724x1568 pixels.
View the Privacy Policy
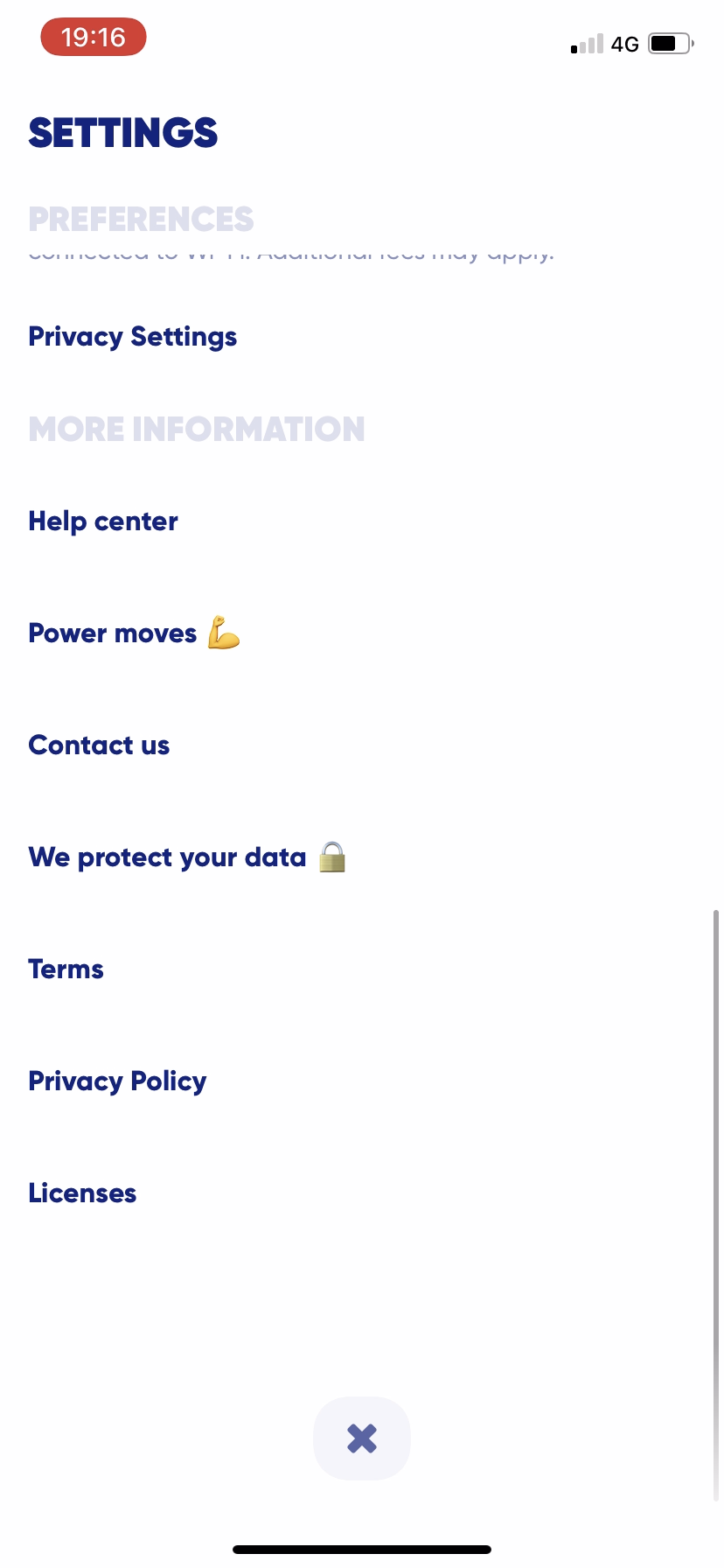[x=117, y=1081]
